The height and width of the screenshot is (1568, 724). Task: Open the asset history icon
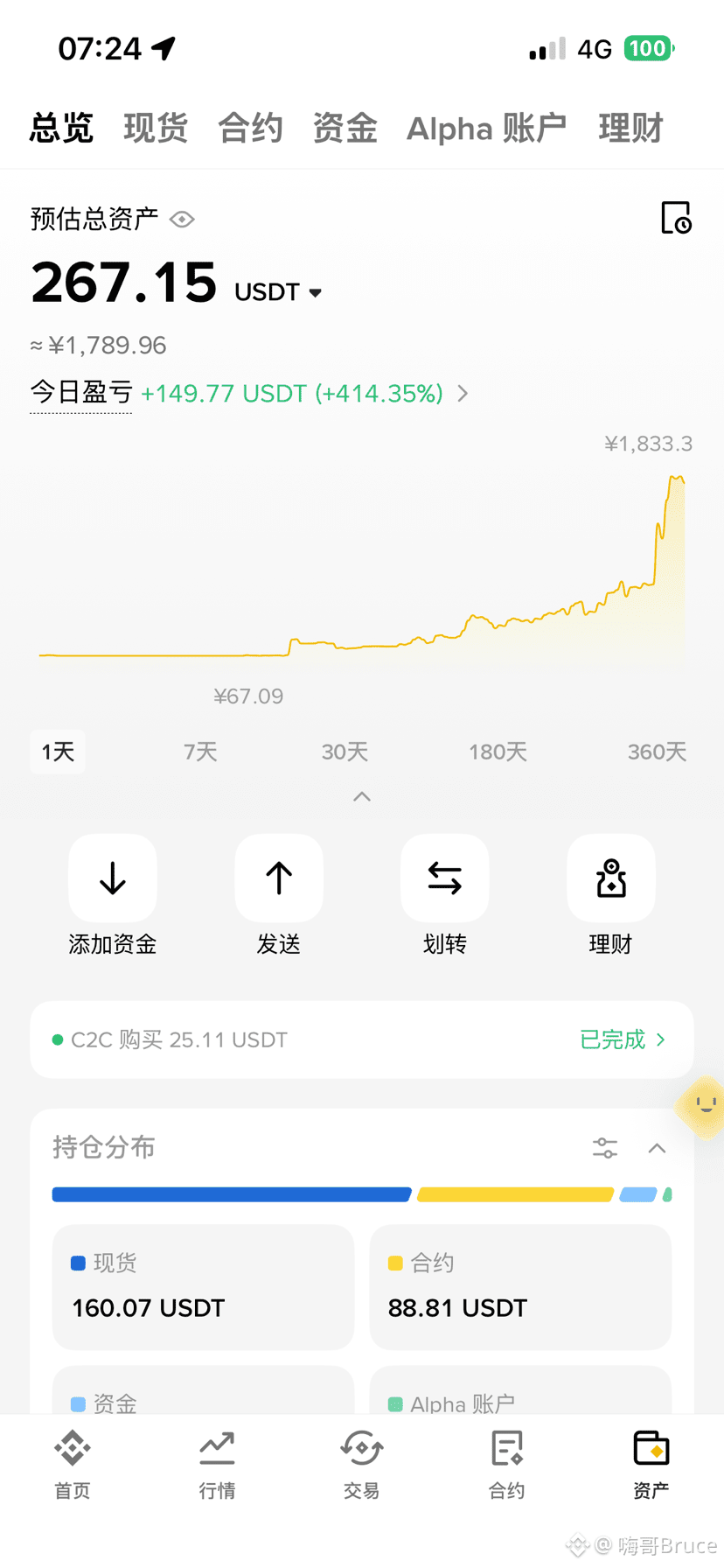click(x=676, y=218)
